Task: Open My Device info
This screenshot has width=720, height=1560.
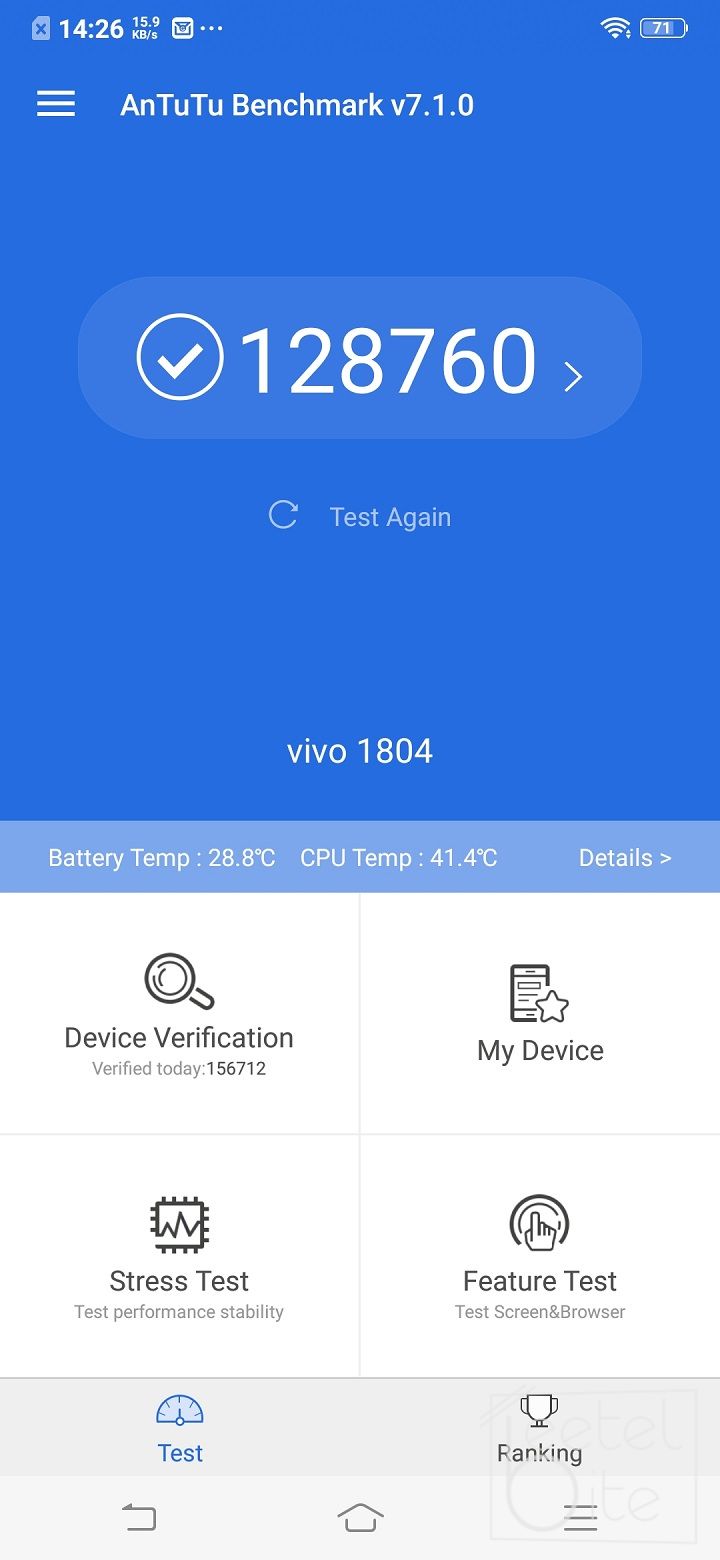Action: (540, 1014)
